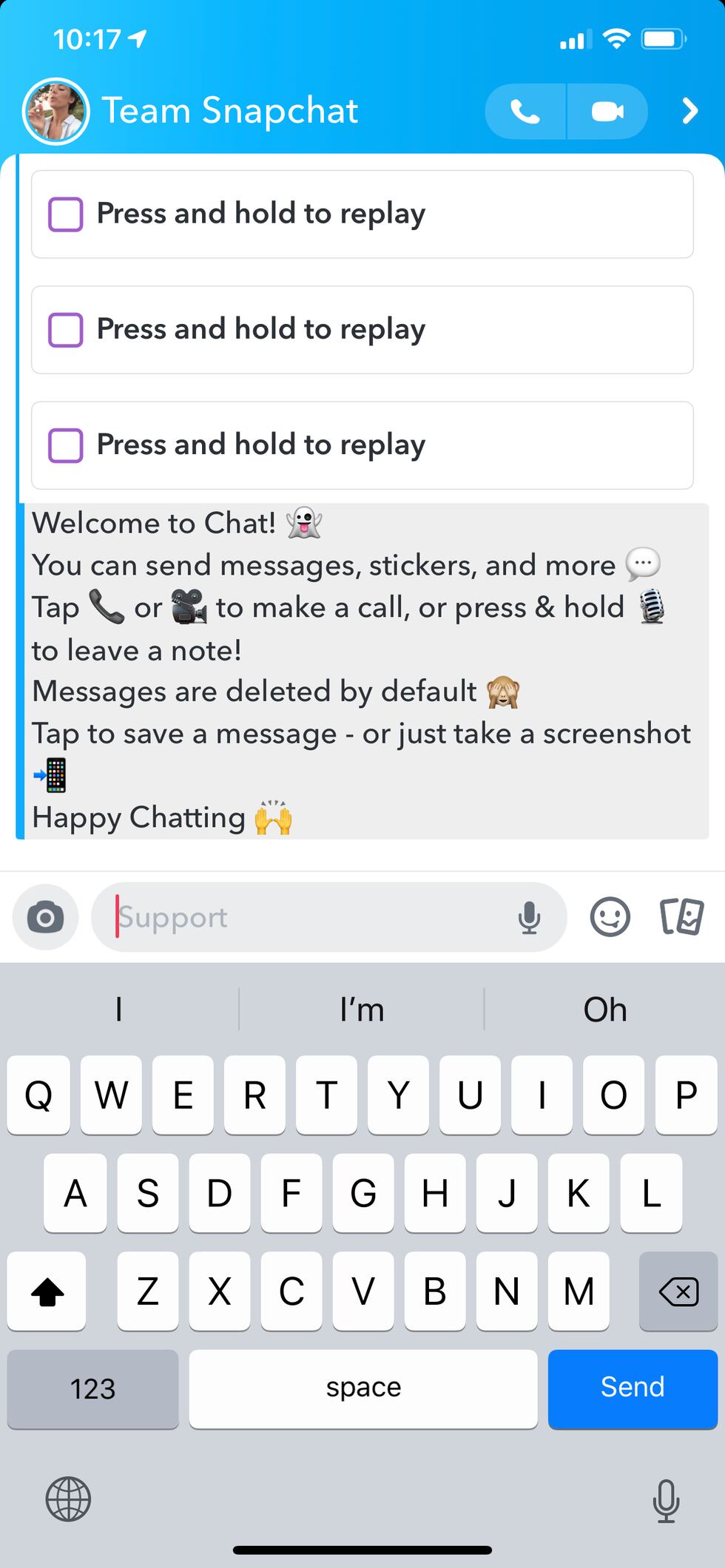Start a video call

click(x=607, y=112)
